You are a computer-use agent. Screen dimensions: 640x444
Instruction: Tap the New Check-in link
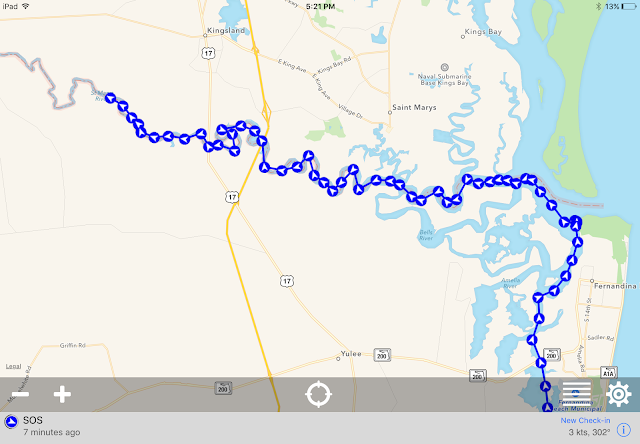(585, 421)
